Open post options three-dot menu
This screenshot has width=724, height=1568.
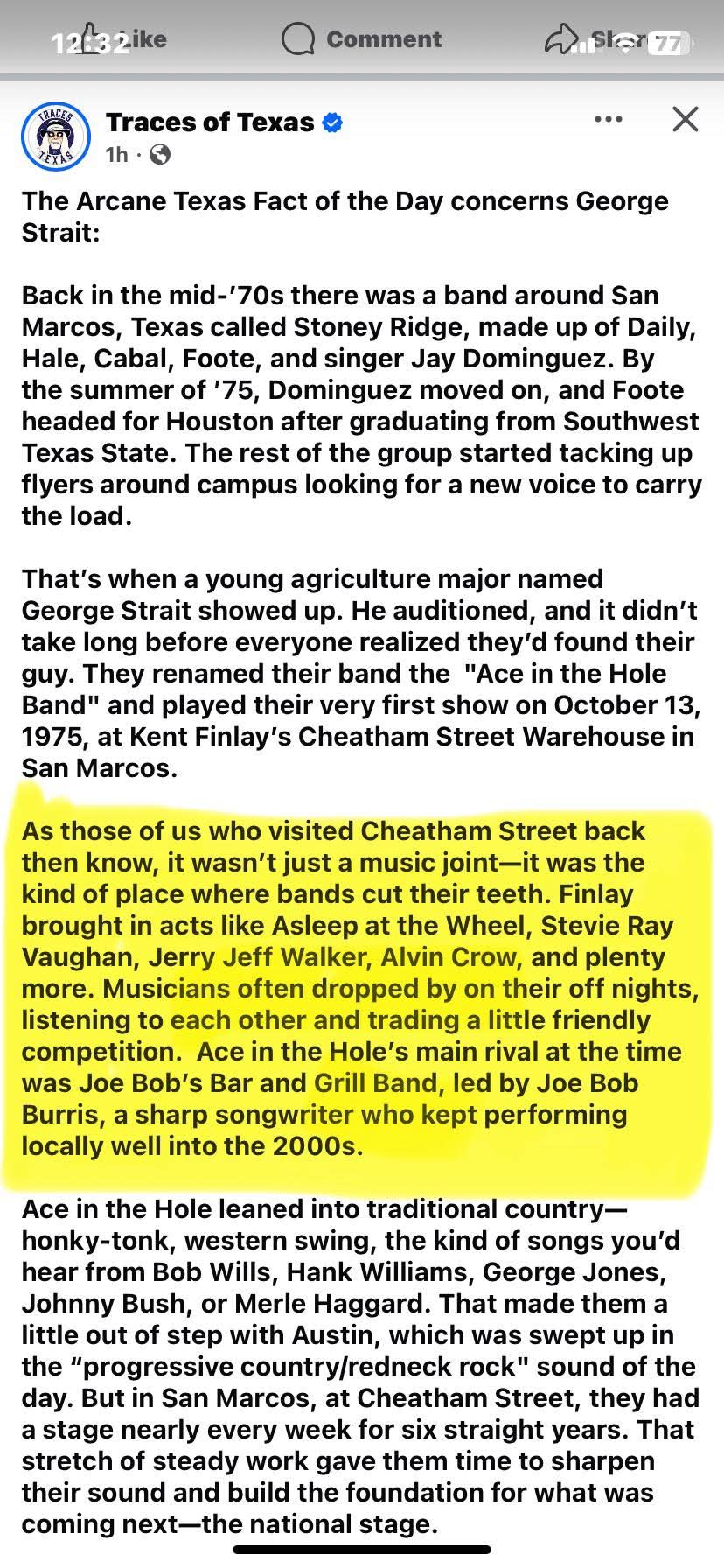(609, 119)
